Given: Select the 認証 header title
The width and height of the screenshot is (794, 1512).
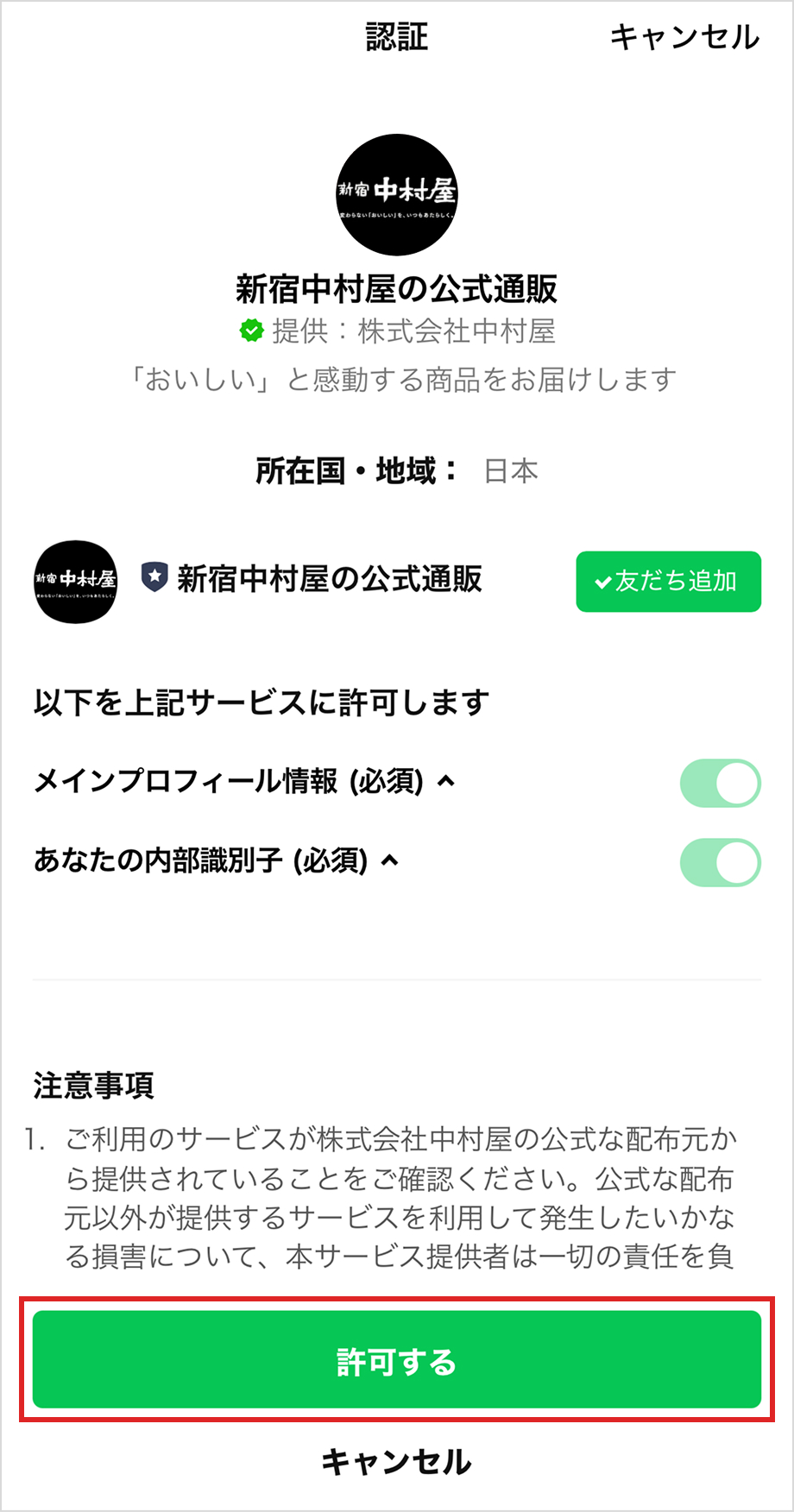Looking at the screenshot, I should point(397,38).
